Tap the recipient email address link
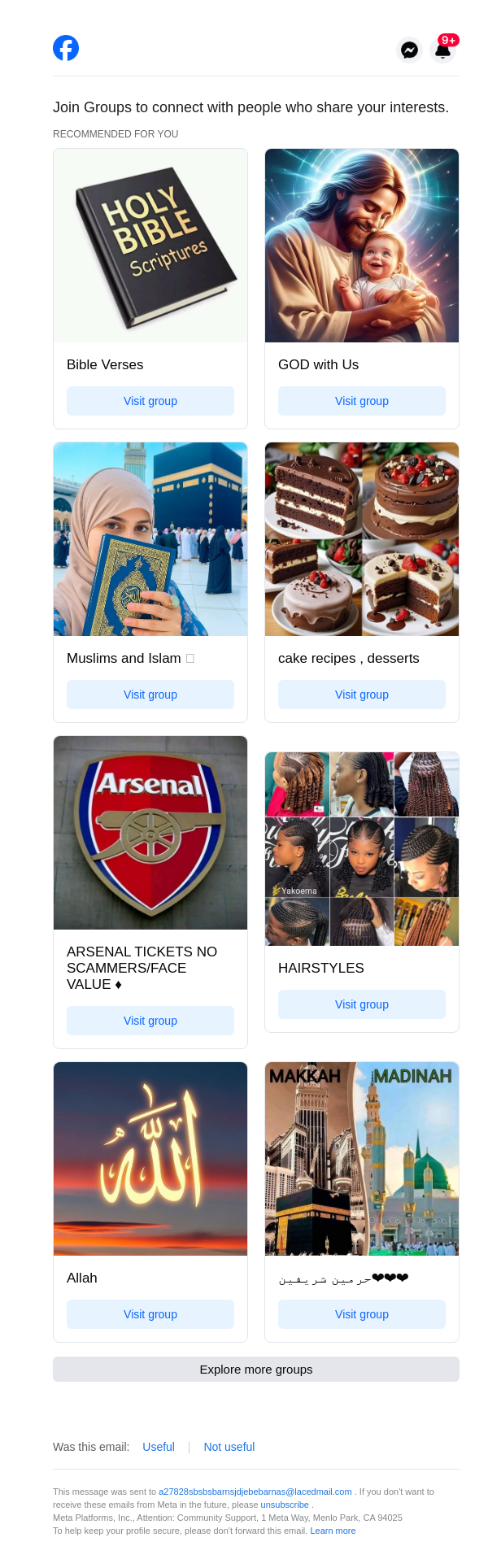This screenshot has height=1568, width=488. [255, 1492]
